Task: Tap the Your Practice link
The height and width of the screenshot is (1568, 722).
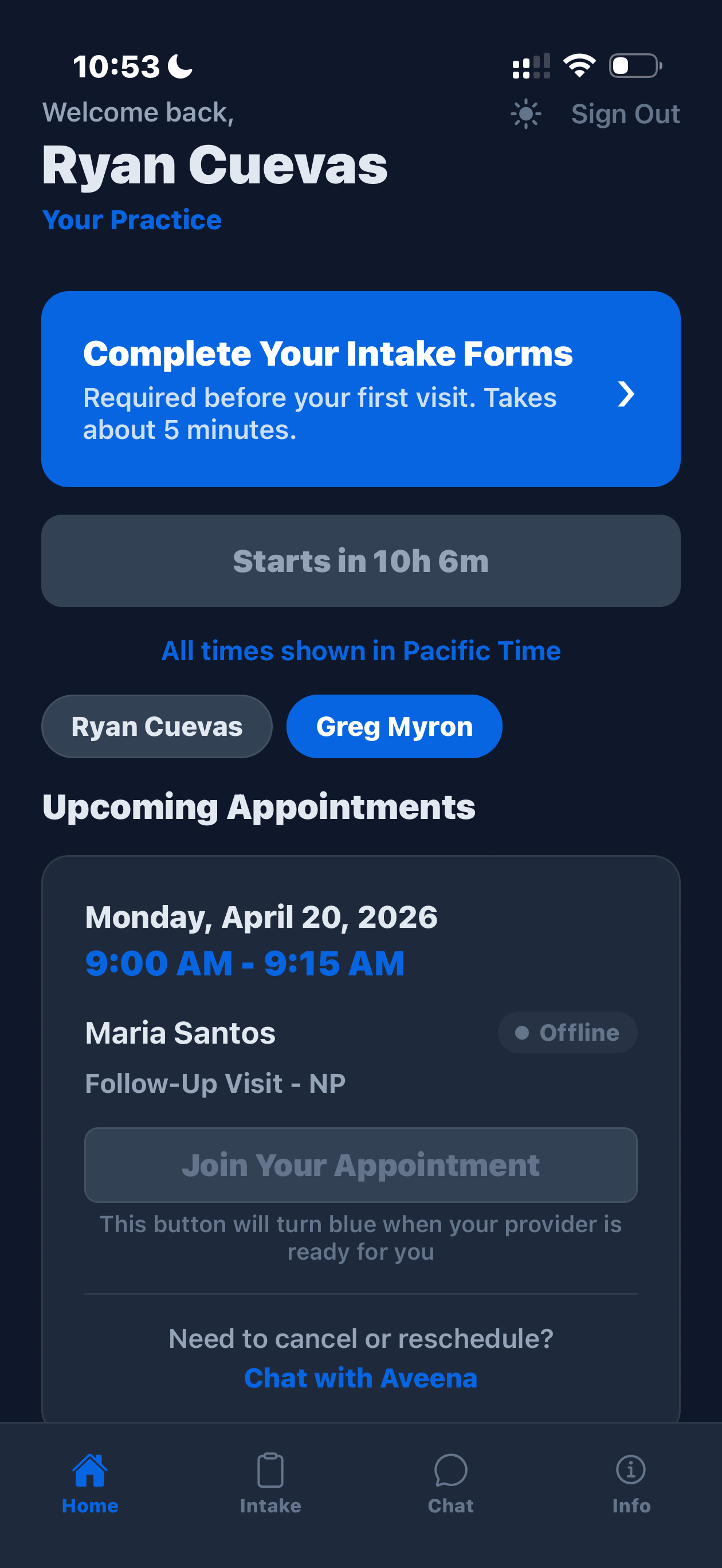Action: [132, 220]
